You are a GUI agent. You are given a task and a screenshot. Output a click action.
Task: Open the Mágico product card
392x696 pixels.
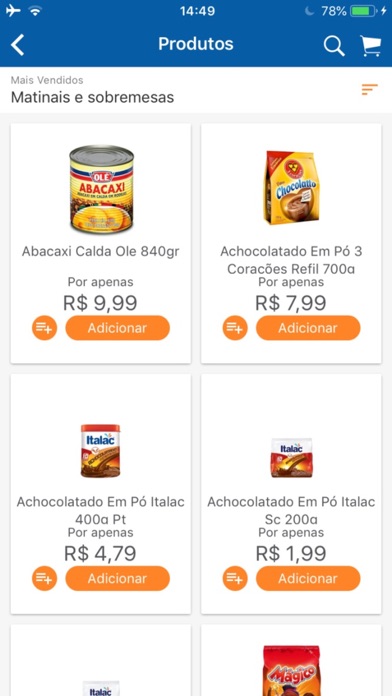click(x=291, y=660)
